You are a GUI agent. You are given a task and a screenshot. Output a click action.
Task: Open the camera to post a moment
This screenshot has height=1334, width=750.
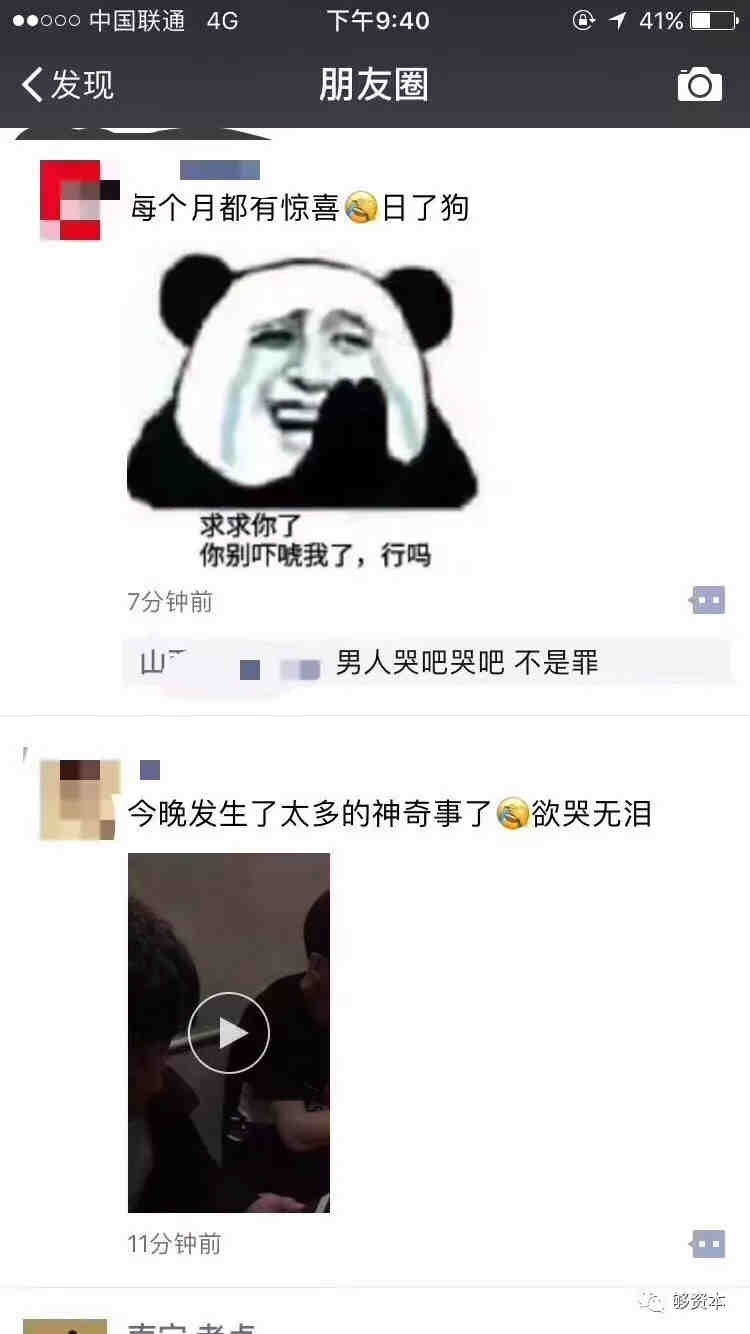pos(699,85)
